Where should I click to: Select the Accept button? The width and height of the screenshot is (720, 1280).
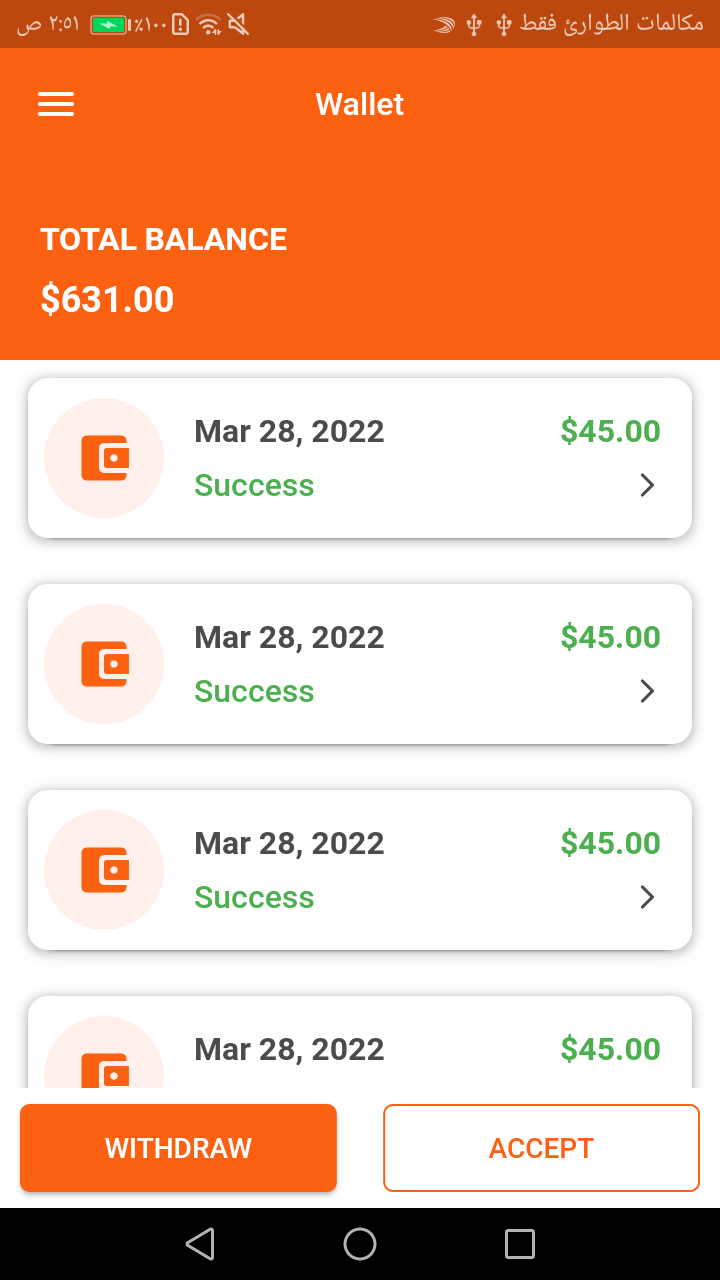(541, 1148)
